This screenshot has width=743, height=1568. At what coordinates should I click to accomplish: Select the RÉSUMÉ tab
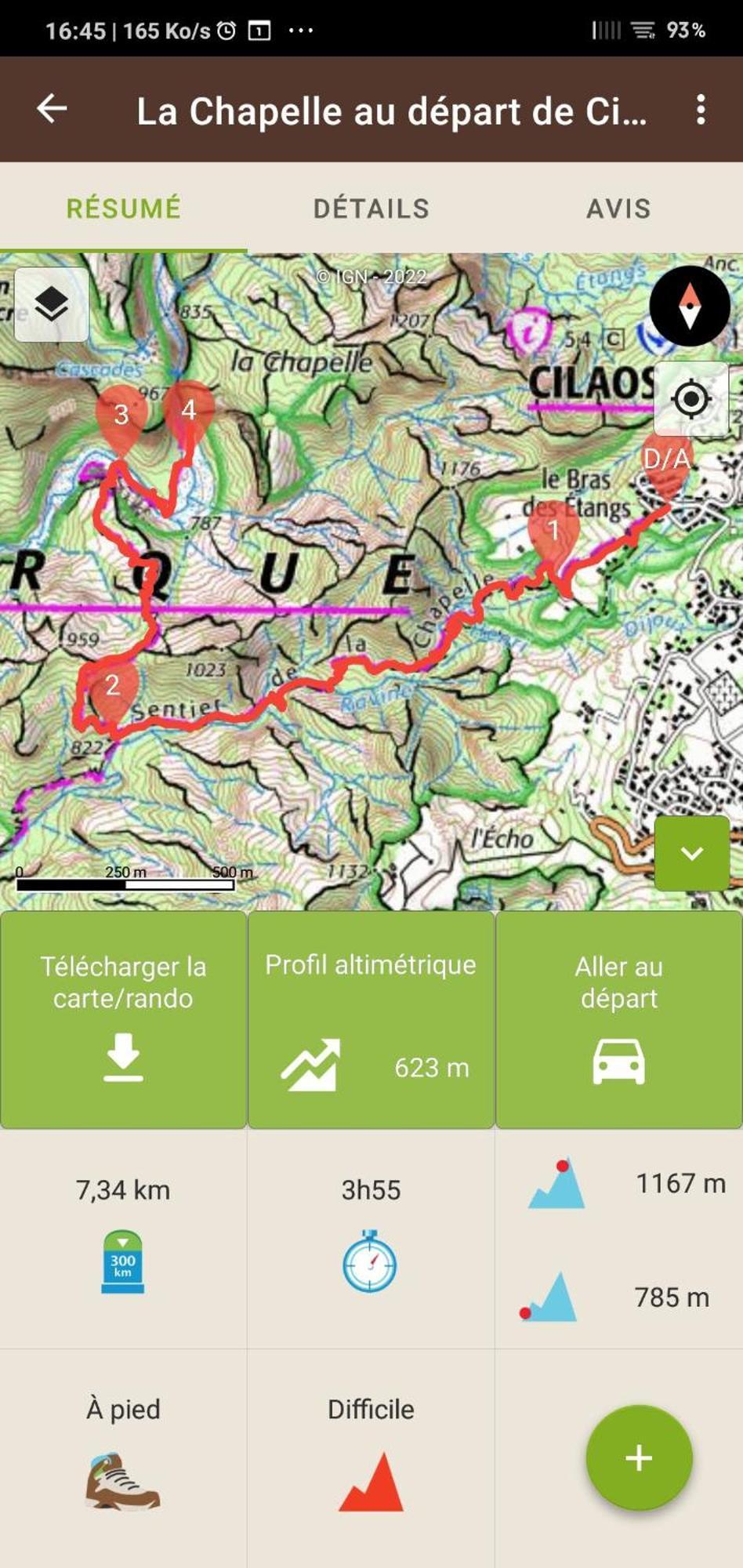tap(123, 209)
